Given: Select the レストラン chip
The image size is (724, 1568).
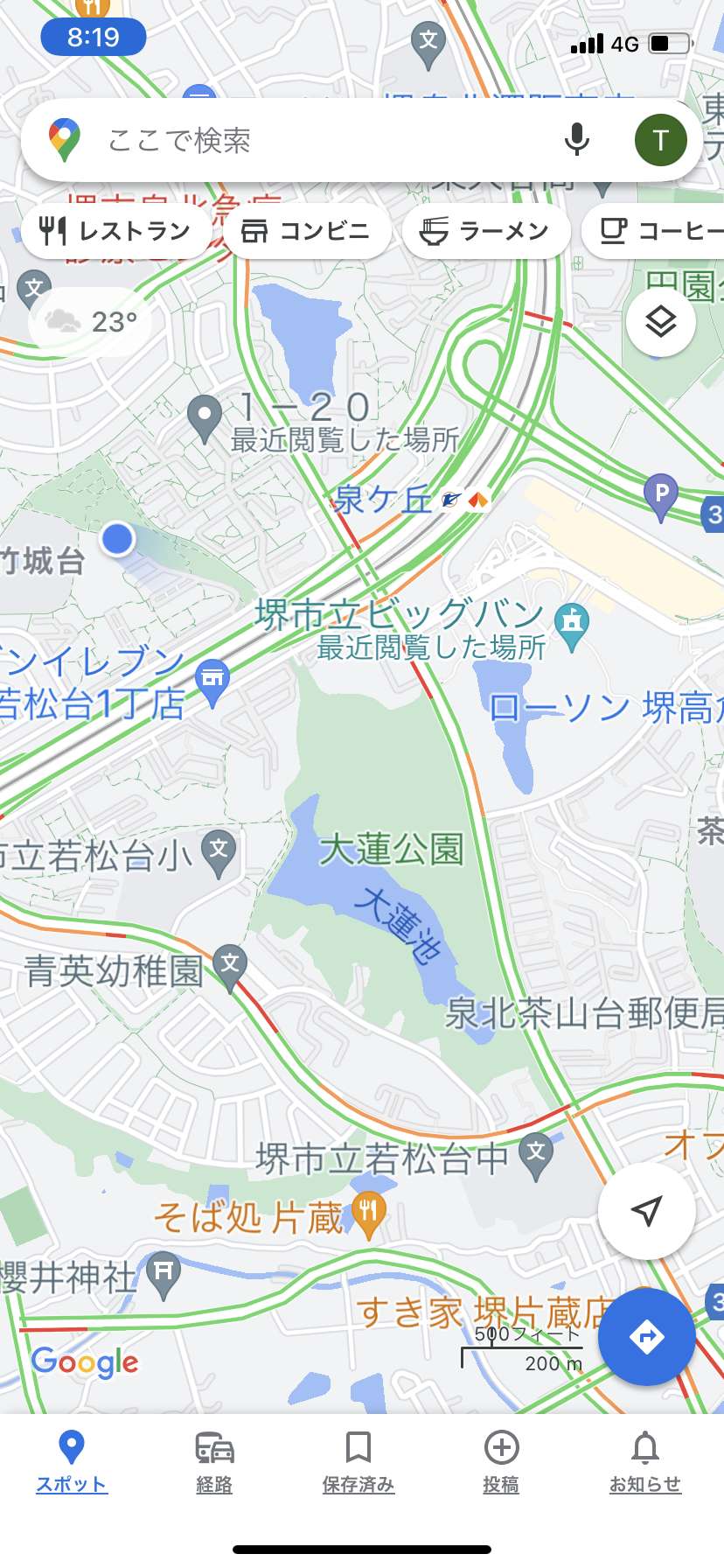Looking at the screenshot, I should (x=116, y=231).
